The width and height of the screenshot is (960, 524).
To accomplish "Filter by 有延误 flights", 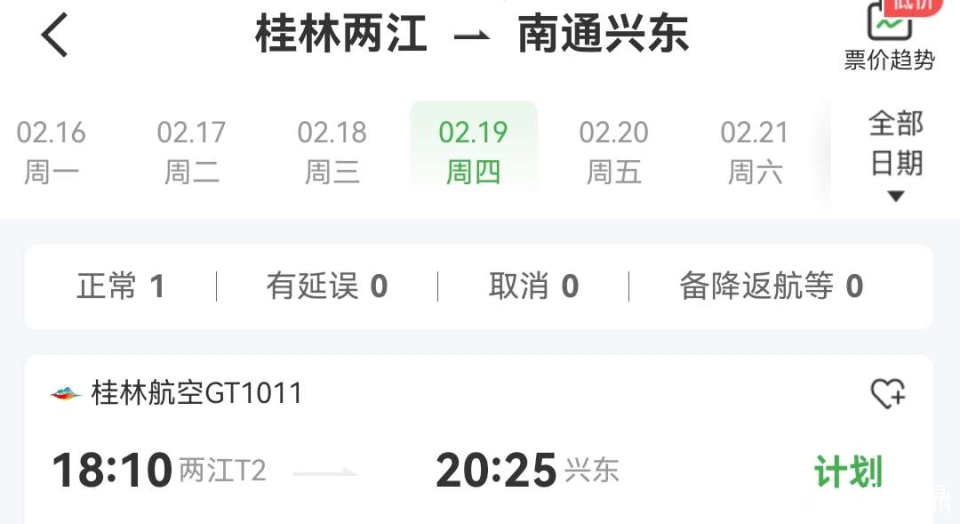I will point(326,287).
